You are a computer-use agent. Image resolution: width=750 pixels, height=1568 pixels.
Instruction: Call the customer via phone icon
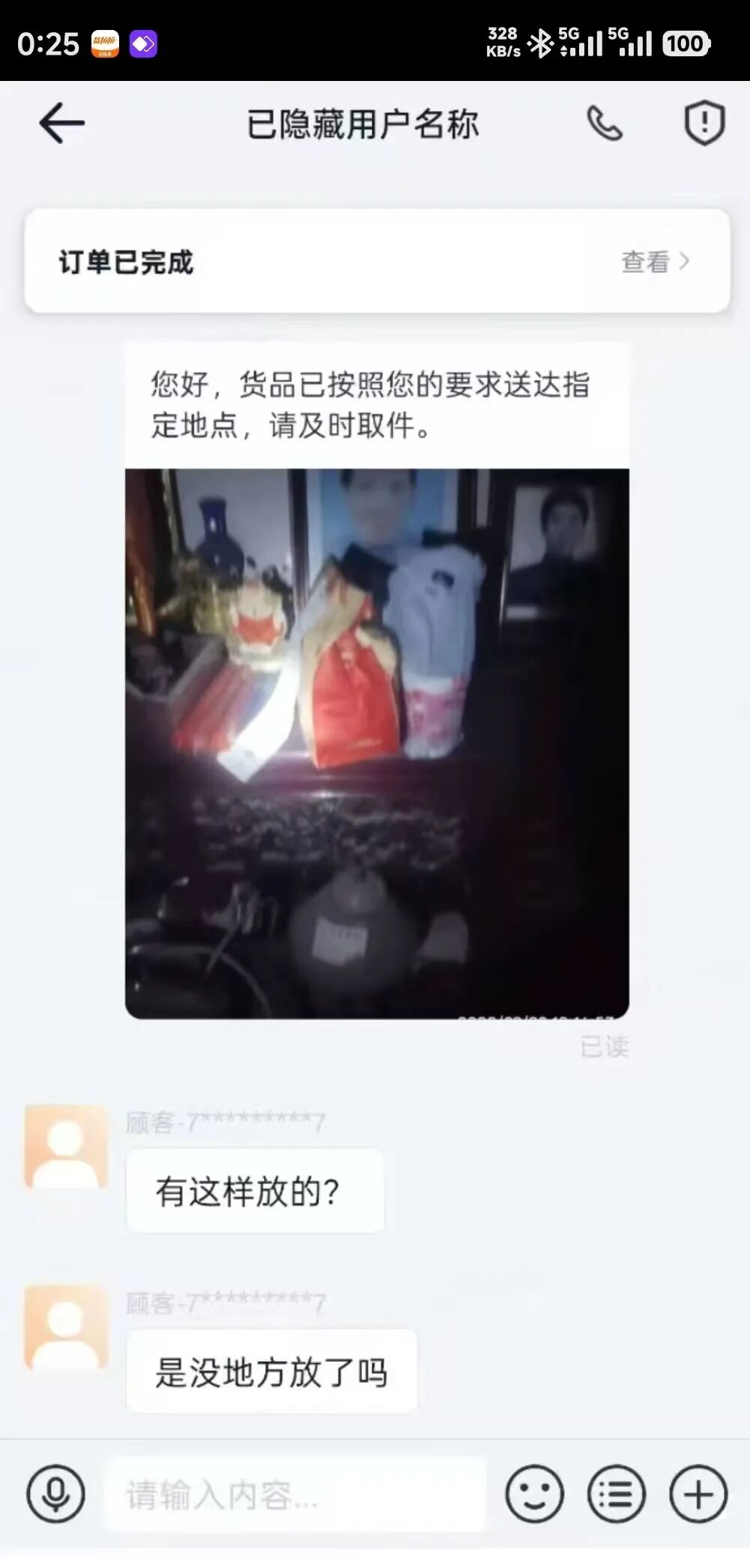[x=604, y=124]
